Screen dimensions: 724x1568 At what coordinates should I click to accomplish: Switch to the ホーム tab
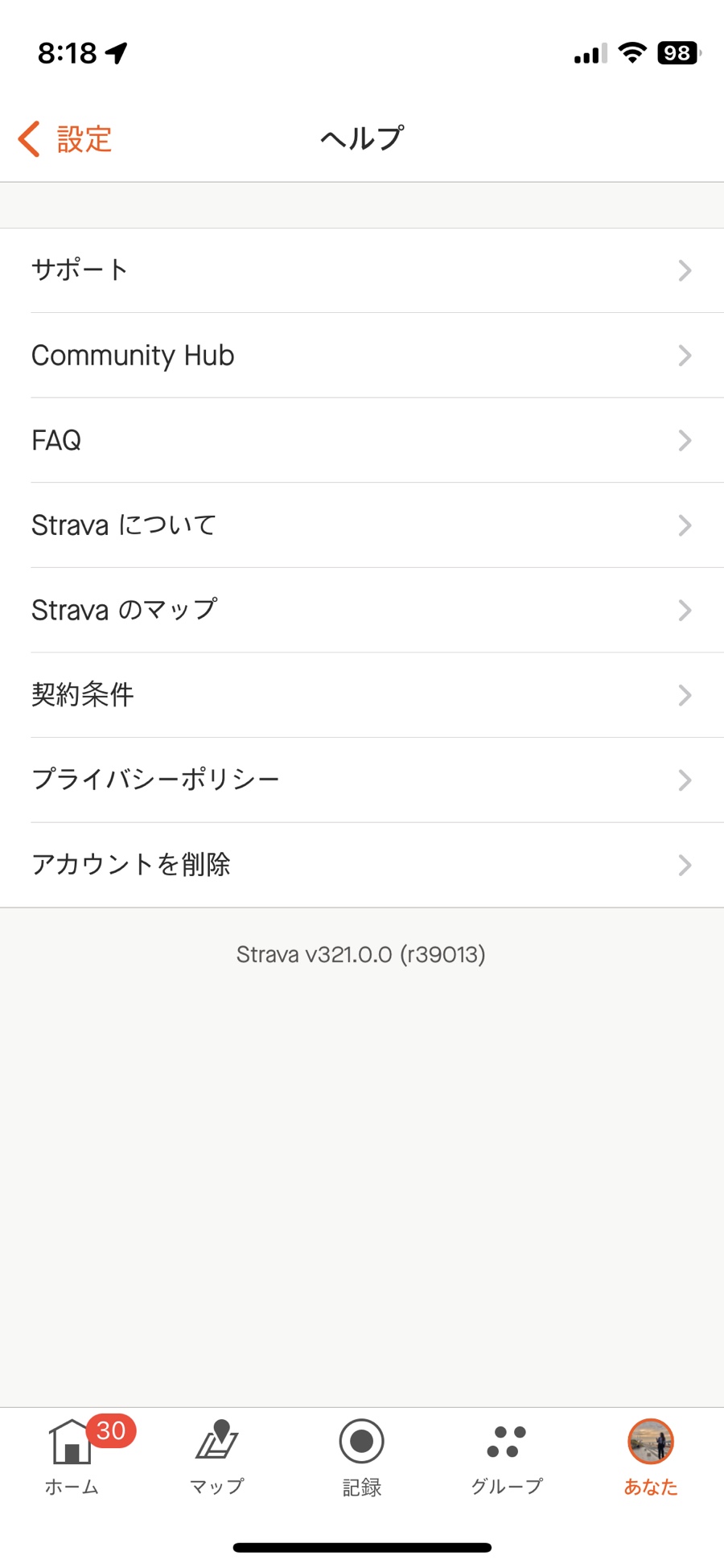pos(72,1456)
